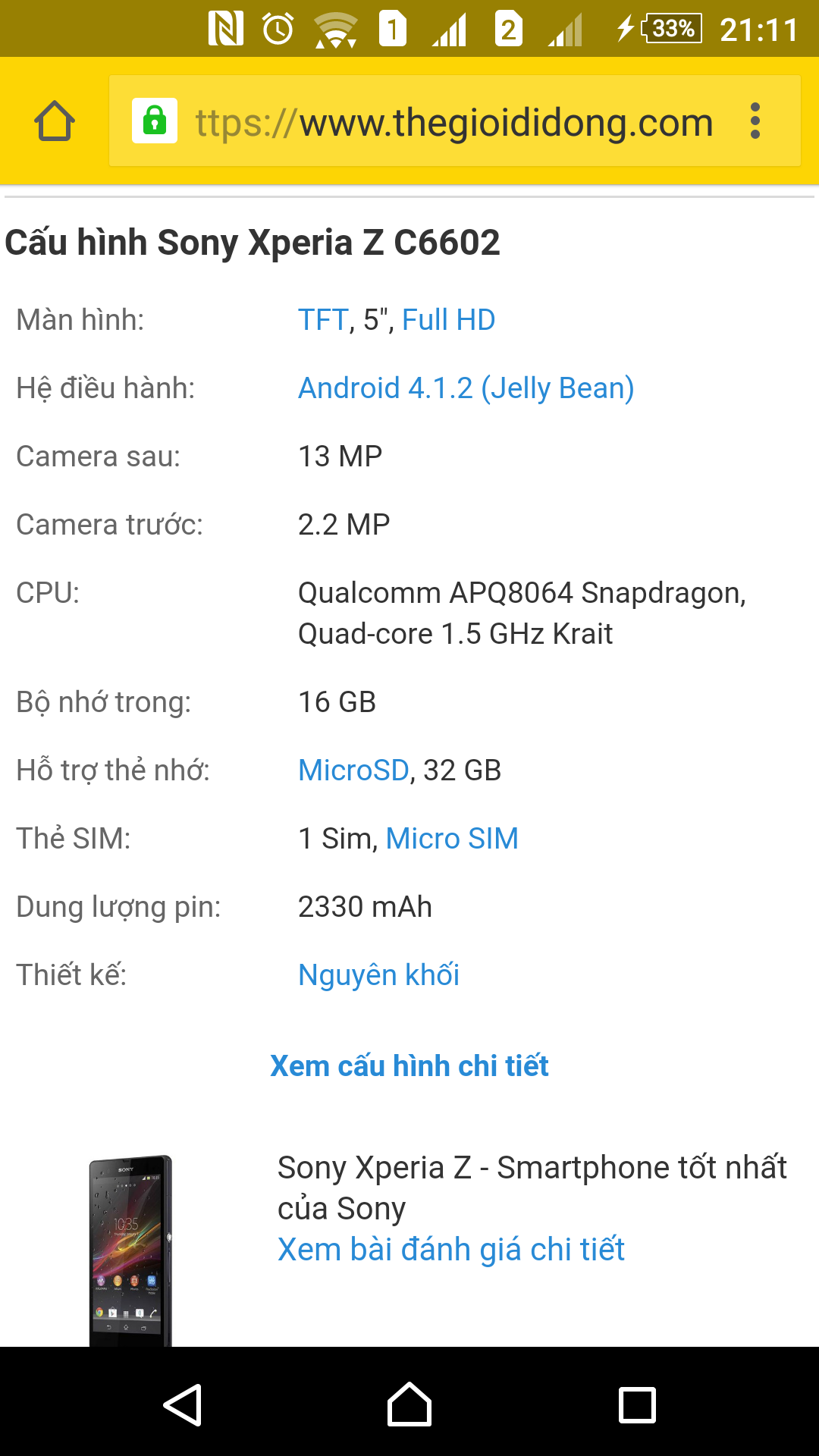Open the Sony Xperia Z phone image
The height and width of the screenshot is (1456, 819).
click(x=130, y=1251)
